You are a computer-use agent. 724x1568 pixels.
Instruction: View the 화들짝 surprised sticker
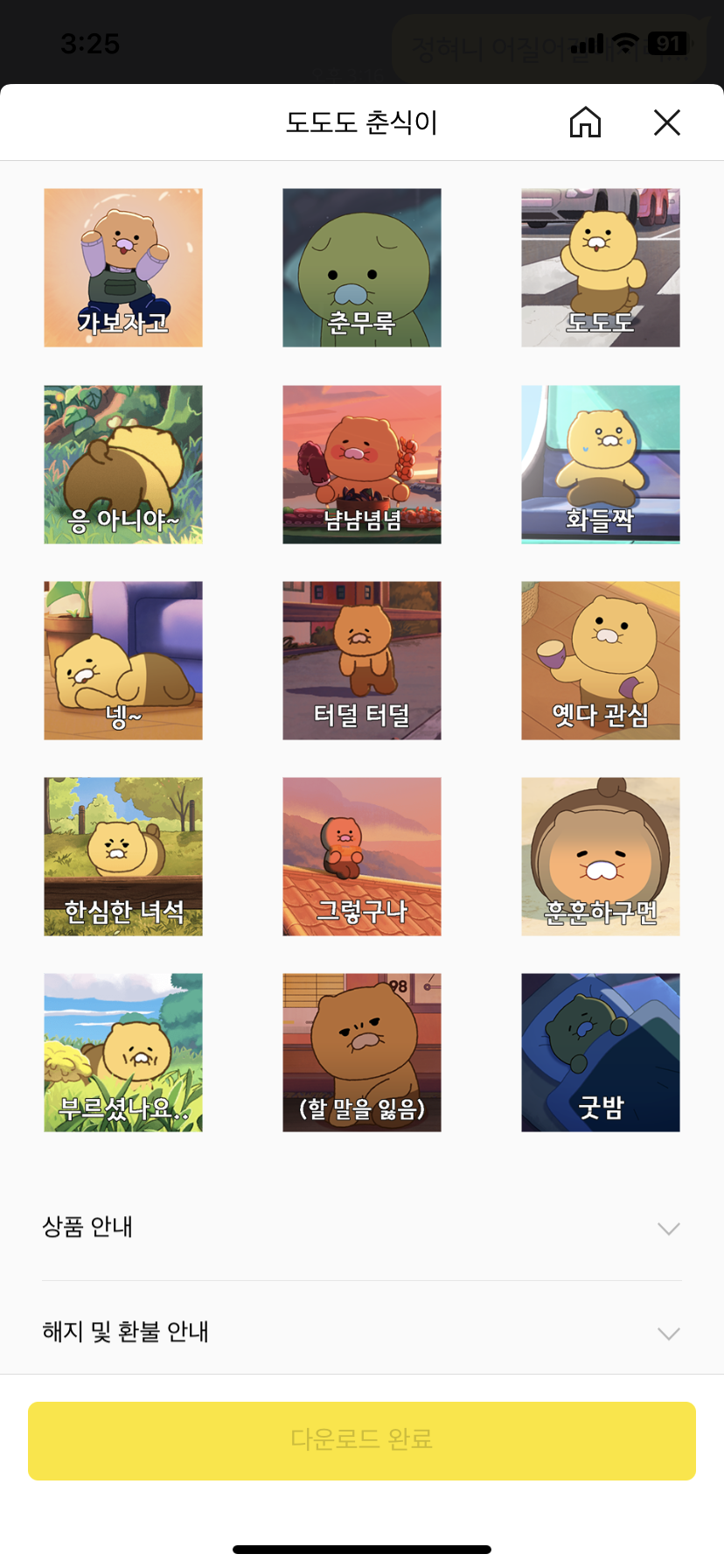point(600,464)
